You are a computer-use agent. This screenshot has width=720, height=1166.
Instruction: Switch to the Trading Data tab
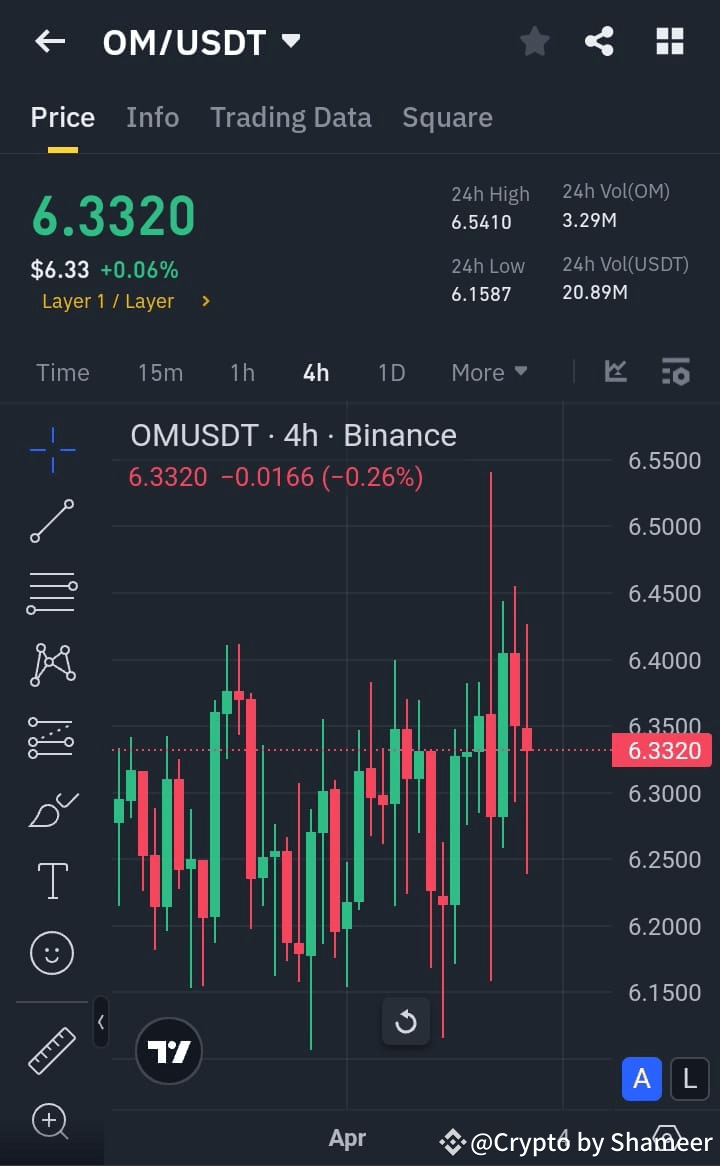click(x=290, y=117)
